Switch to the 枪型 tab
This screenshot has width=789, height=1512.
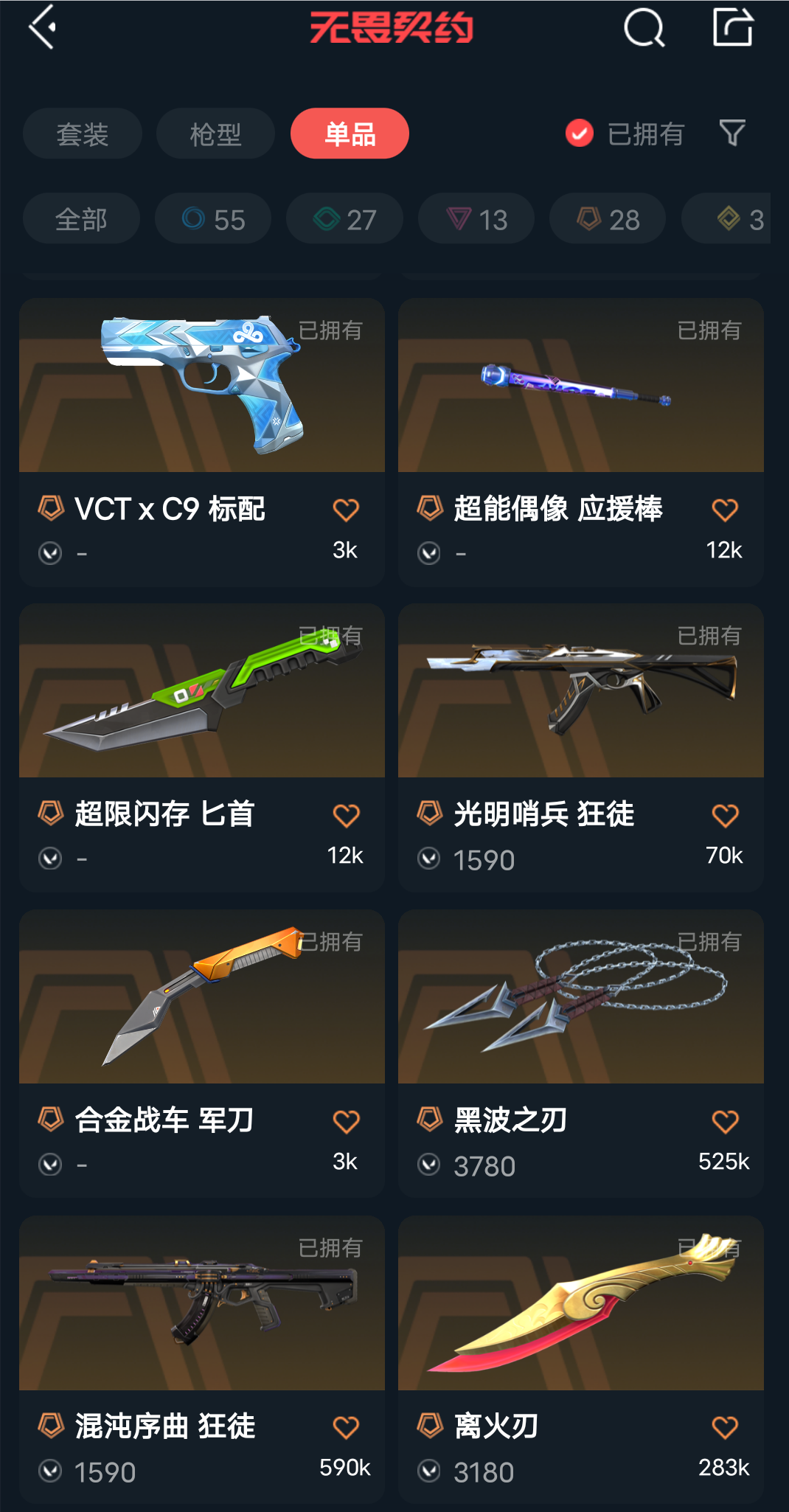(215, 133)
